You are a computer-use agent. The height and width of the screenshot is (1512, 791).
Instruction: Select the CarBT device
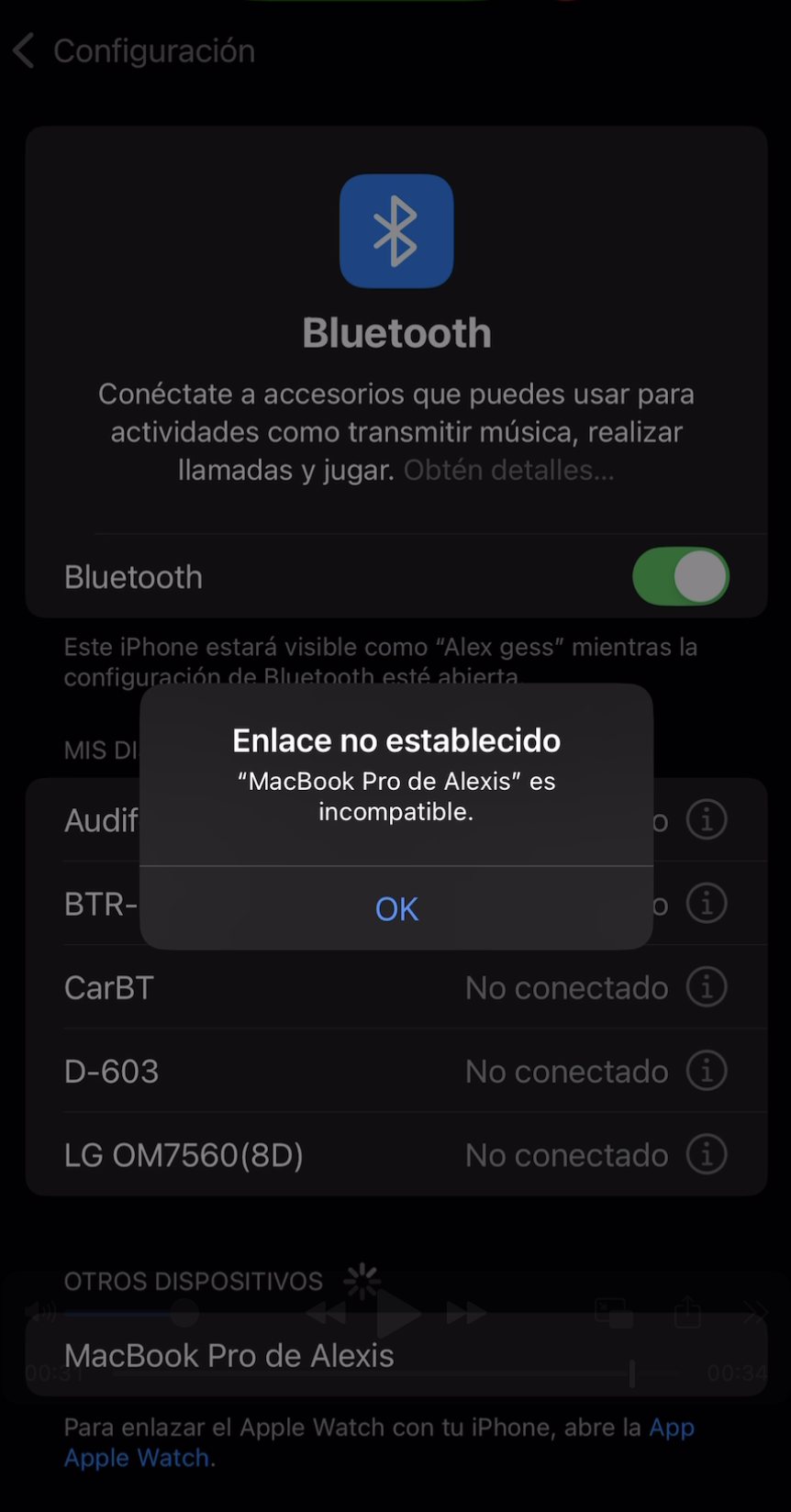click(110, 987)
